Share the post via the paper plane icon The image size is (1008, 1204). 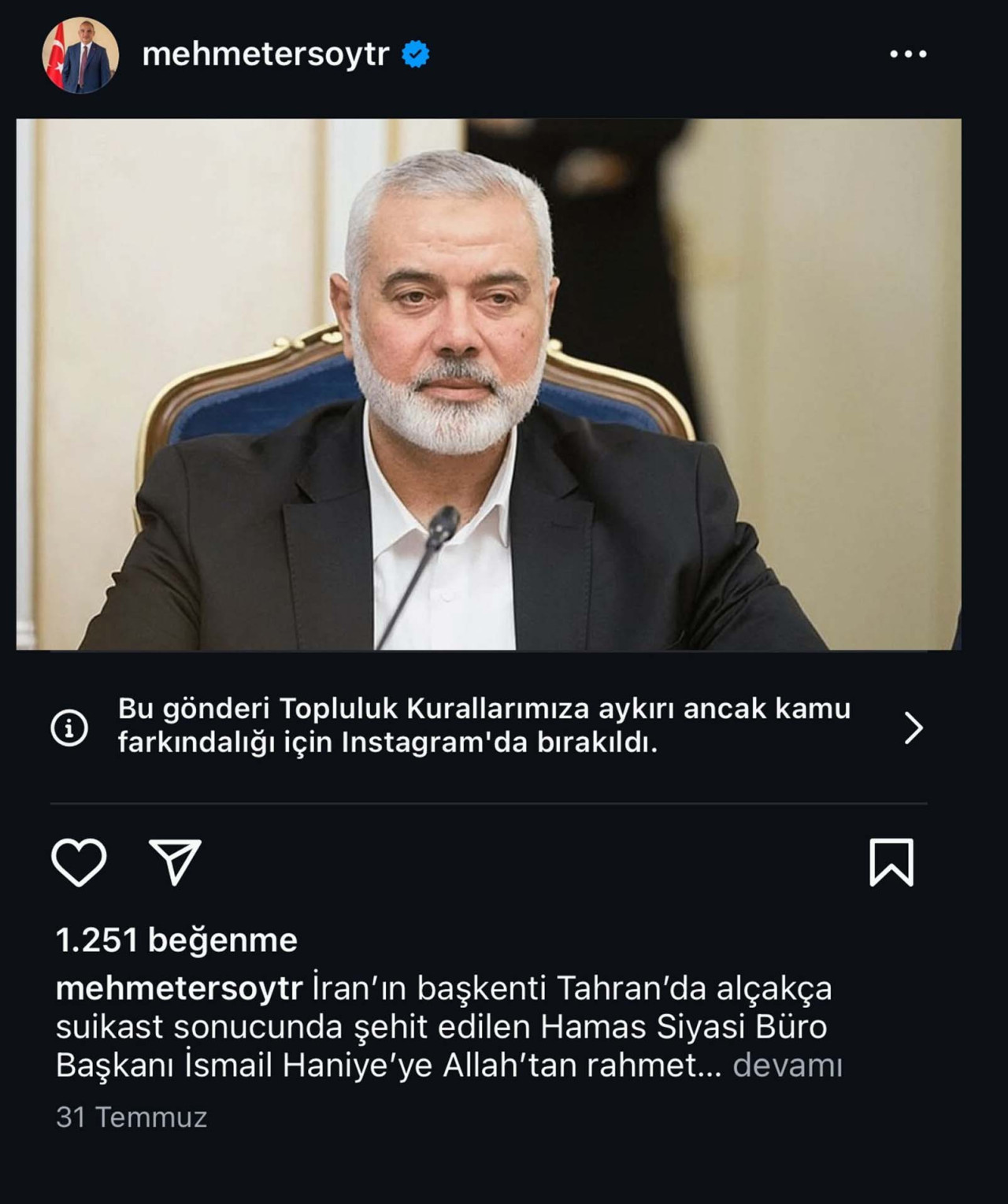[175, 862]
